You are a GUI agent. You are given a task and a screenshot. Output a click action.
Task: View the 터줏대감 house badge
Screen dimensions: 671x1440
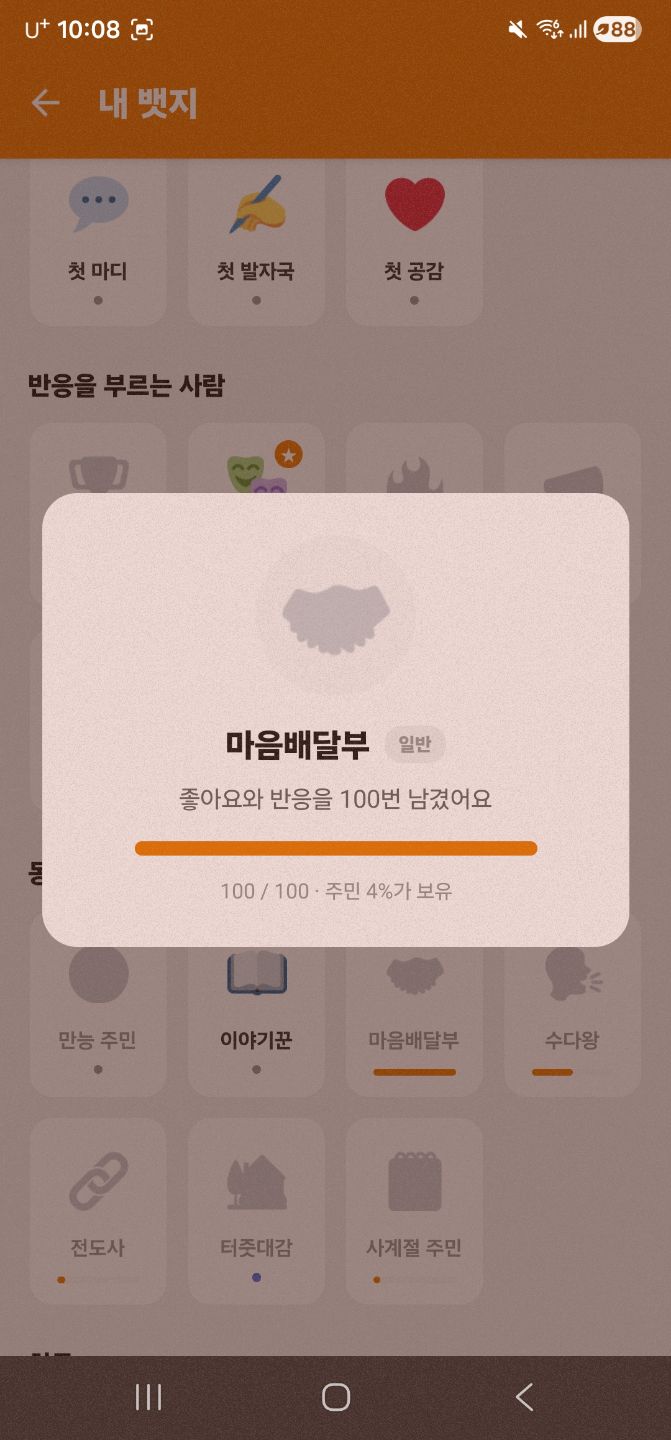tap(256, 1211)
